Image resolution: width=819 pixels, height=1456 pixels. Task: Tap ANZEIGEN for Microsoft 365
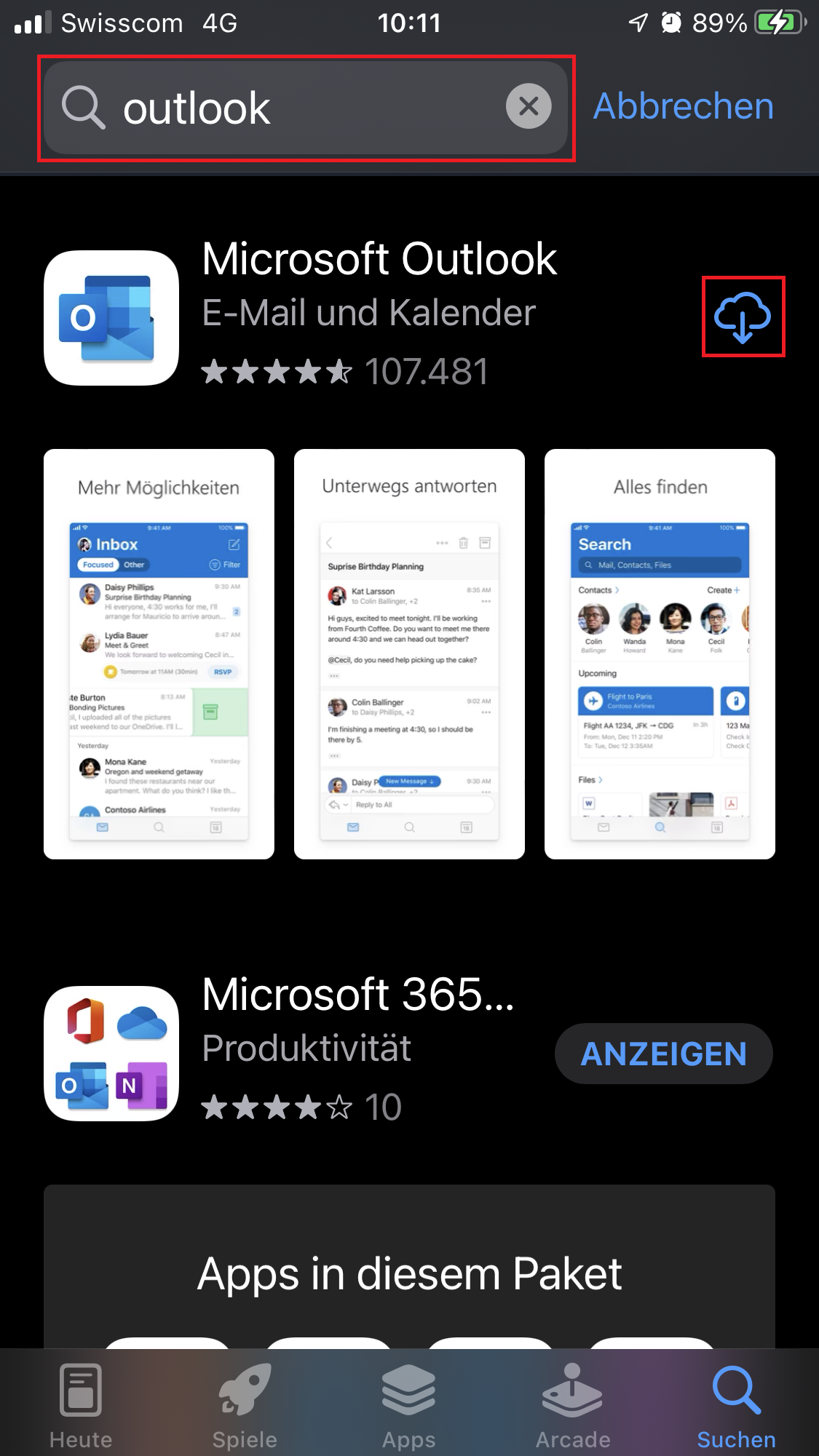(663, 1054)
